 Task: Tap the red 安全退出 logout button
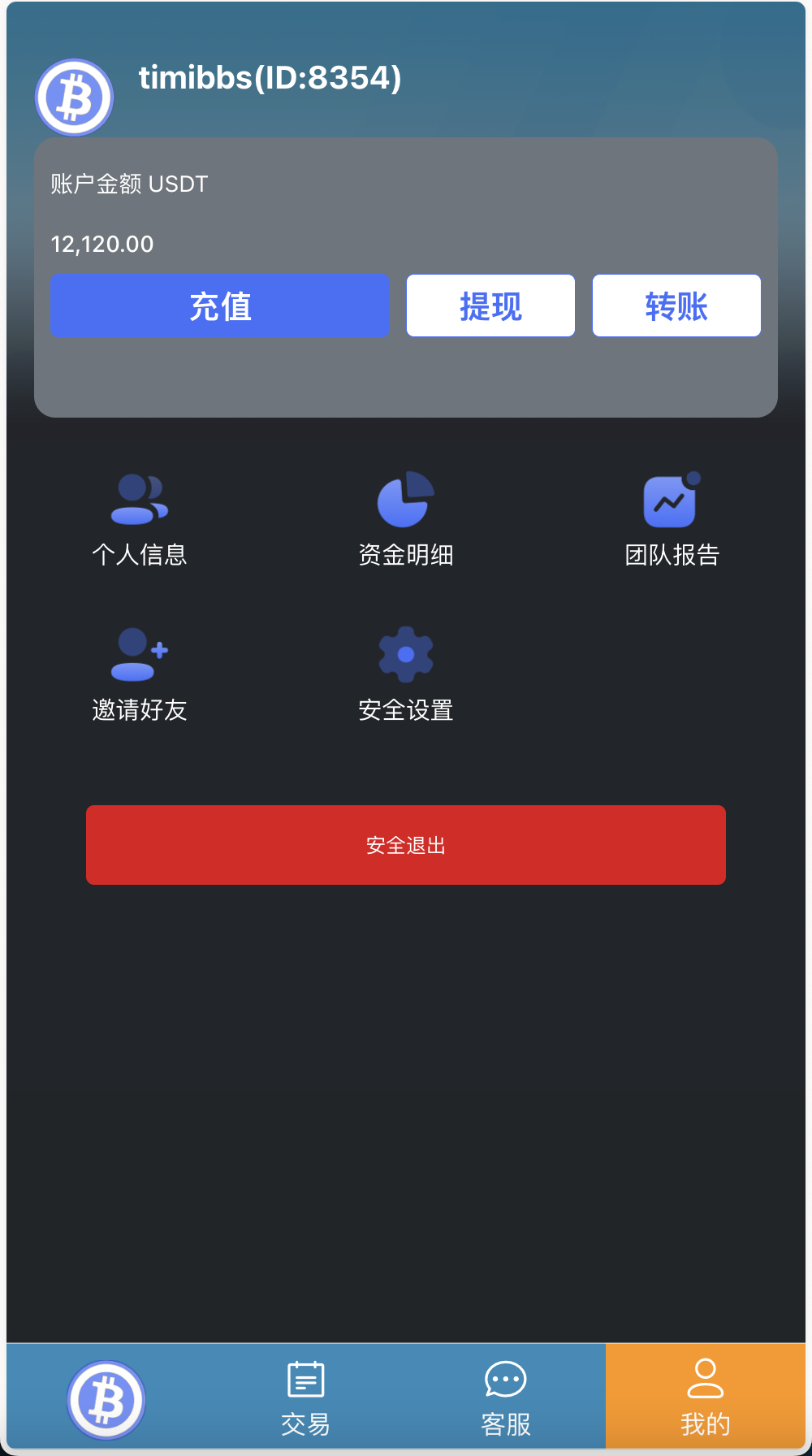coord(405,845)
